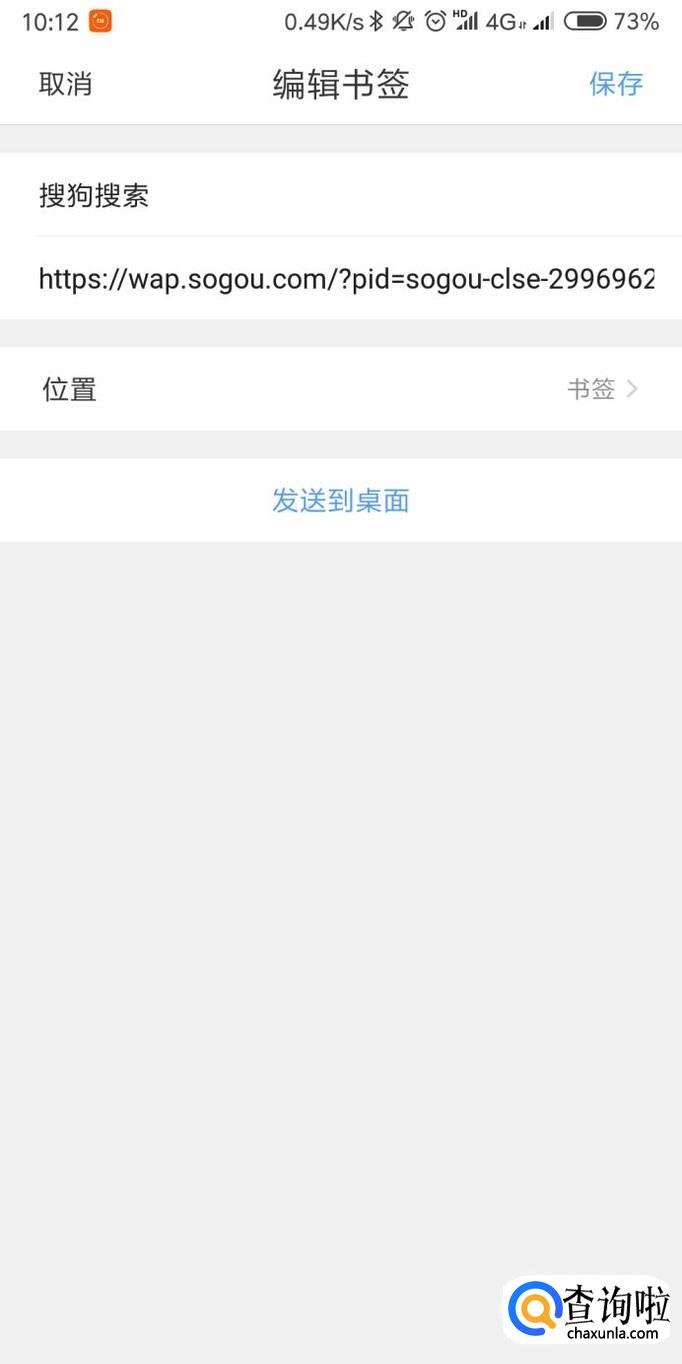Edit the bookmark title 搜狗搜索

click(x=340, y=196)
